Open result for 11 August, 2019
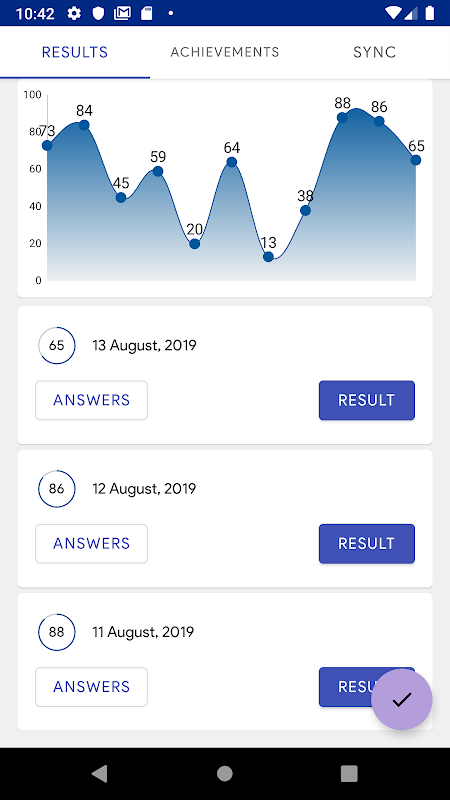Viewport: 450px width, 800px height. click(345, 687)
